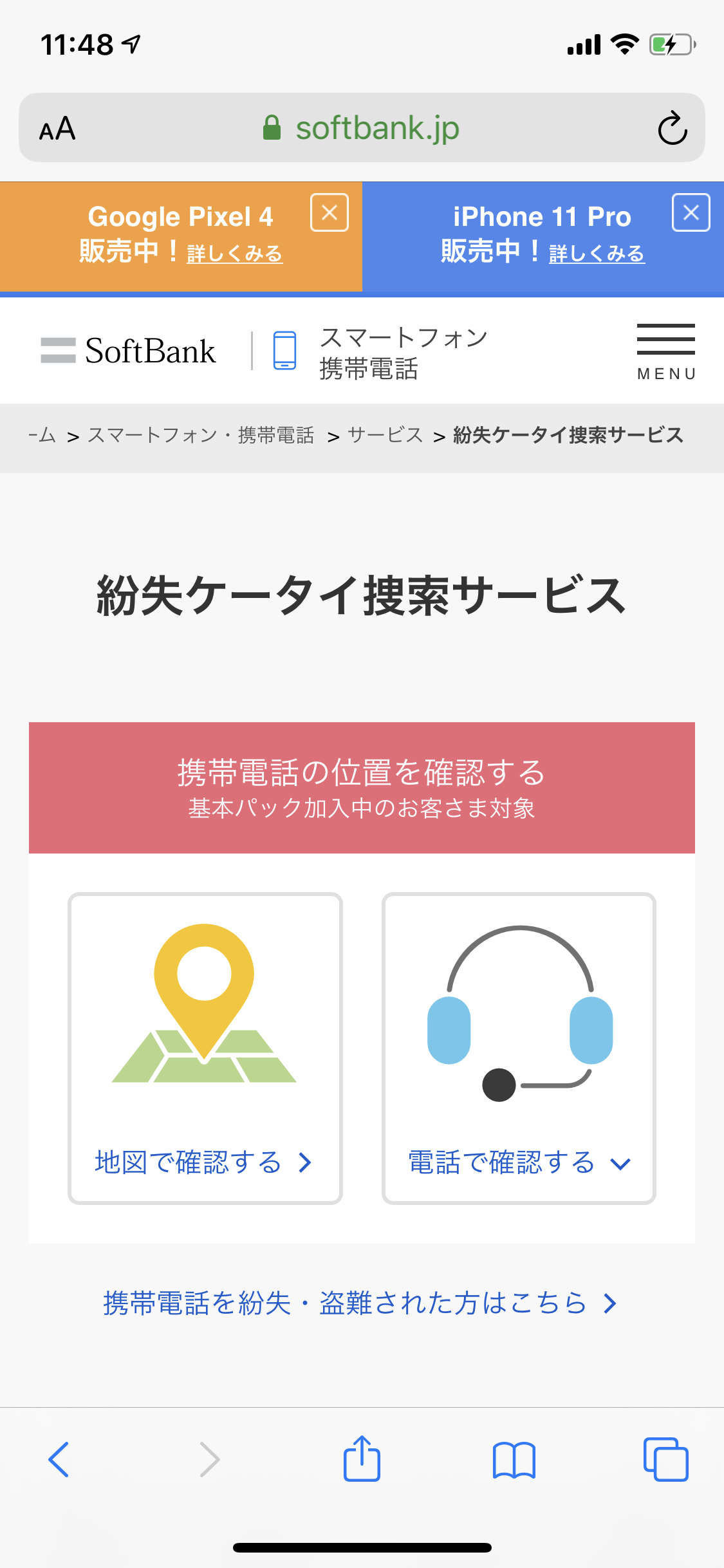Tap the softbank.jp address bar
The width and height of the screenshot is (724, 1568).
[362, 127]
